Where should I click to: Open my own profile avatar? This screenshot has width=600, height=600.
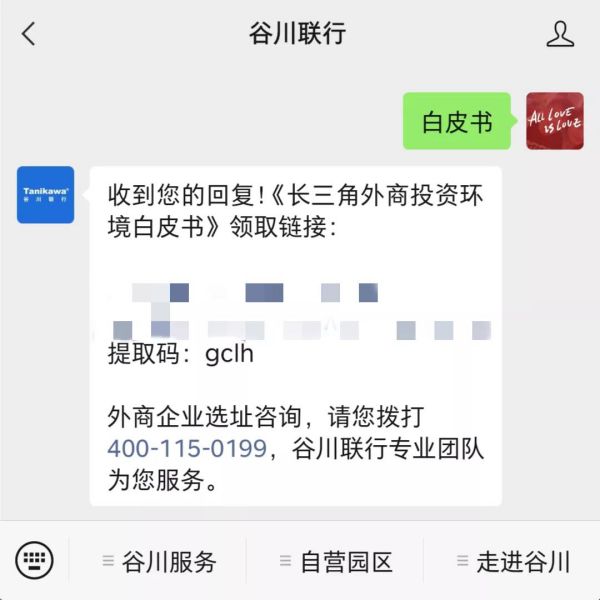(554, 121)
